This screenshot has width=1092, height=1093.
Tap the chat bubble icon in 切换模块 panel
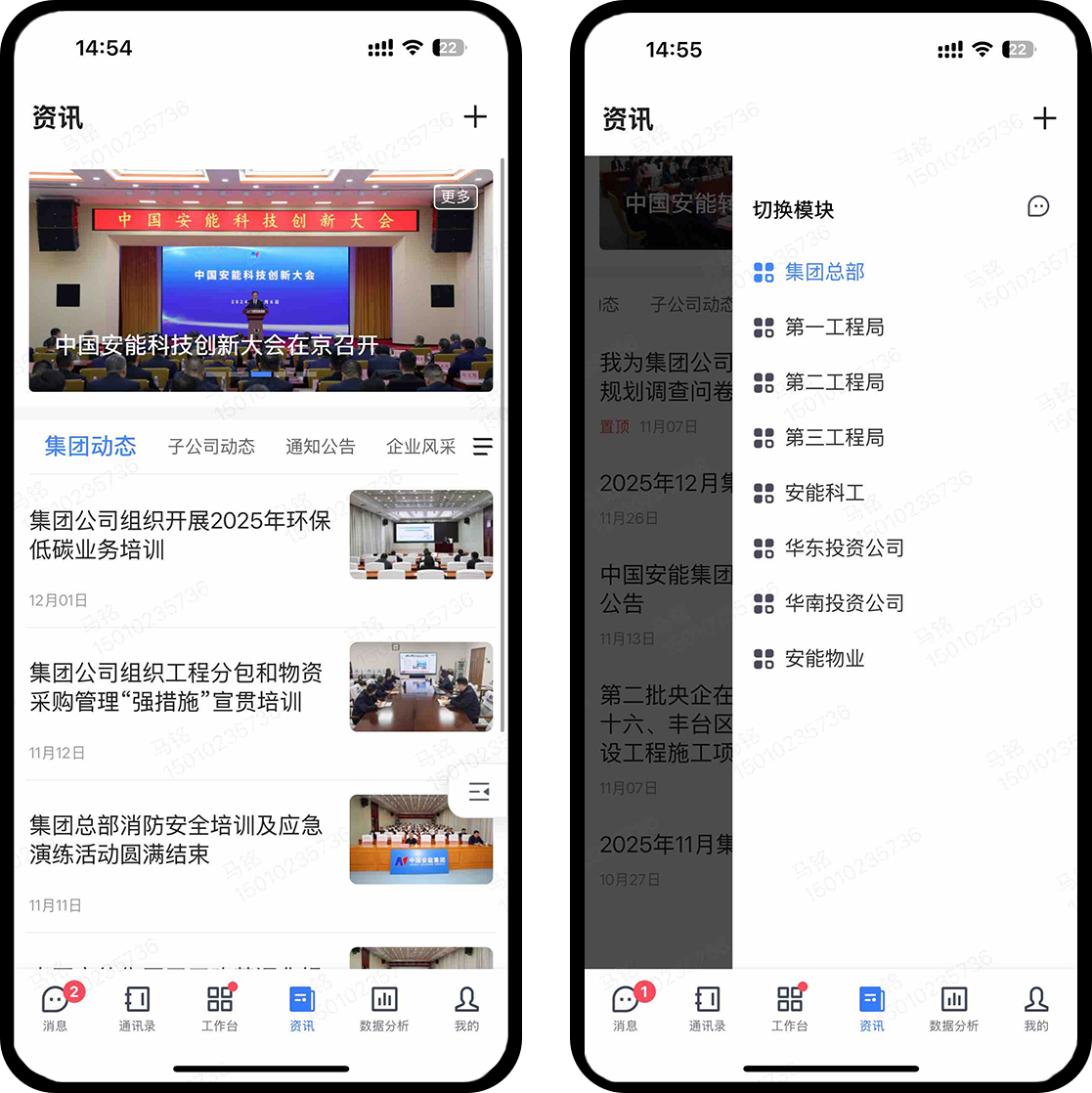pos(1036,206)
